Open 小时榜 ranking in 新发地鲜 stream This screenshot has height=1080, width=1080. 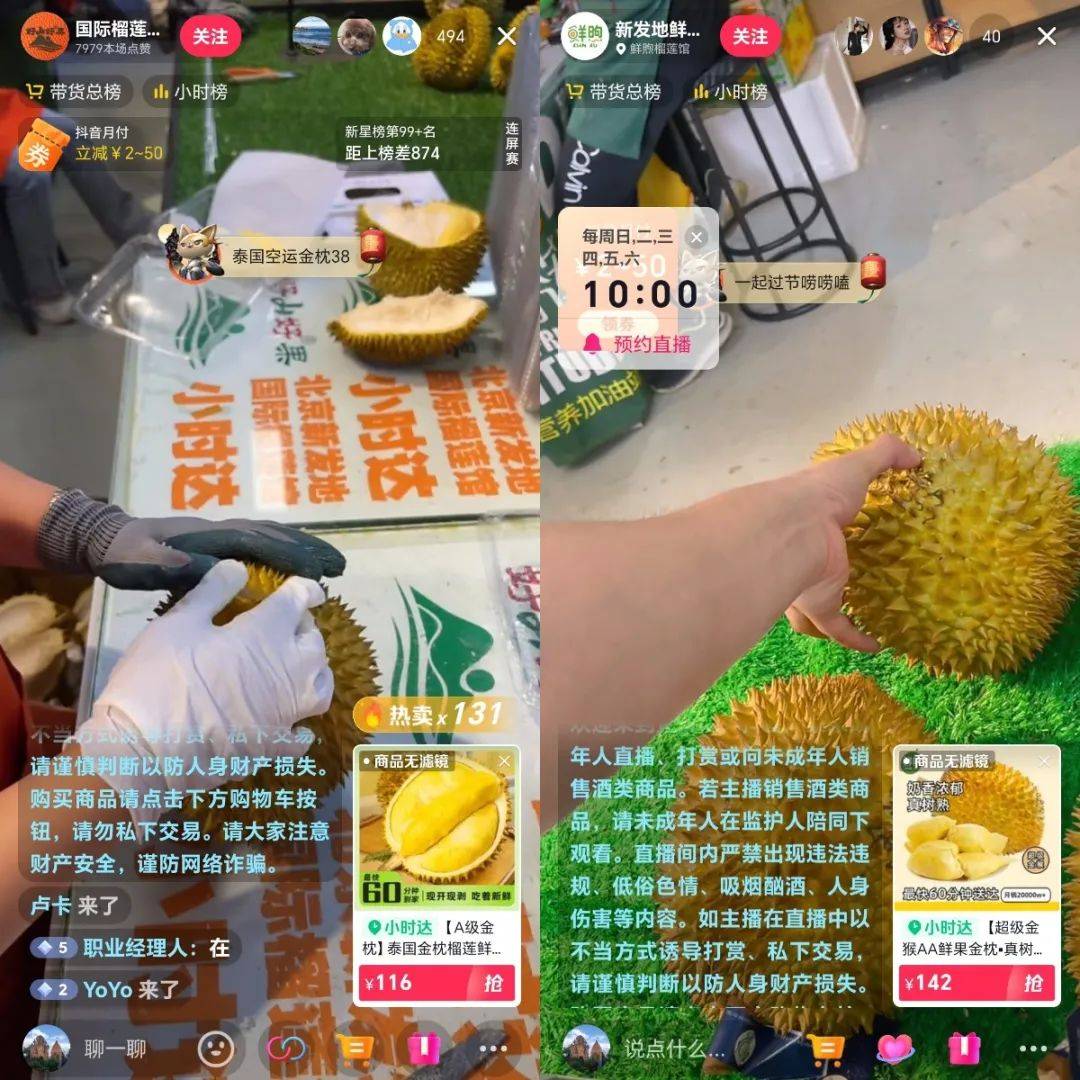(x=730, y=92)
